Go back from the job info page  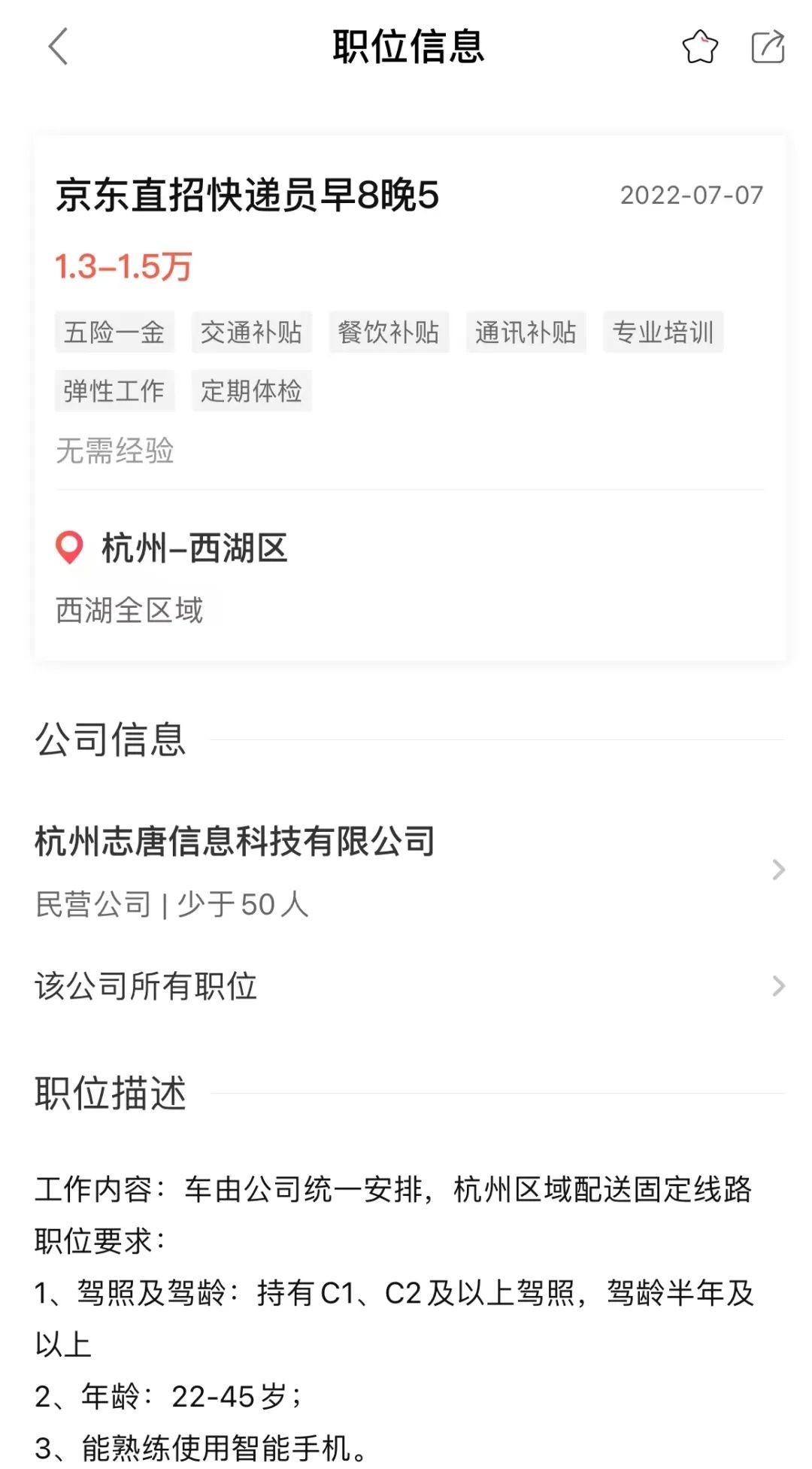click(59, 47)
